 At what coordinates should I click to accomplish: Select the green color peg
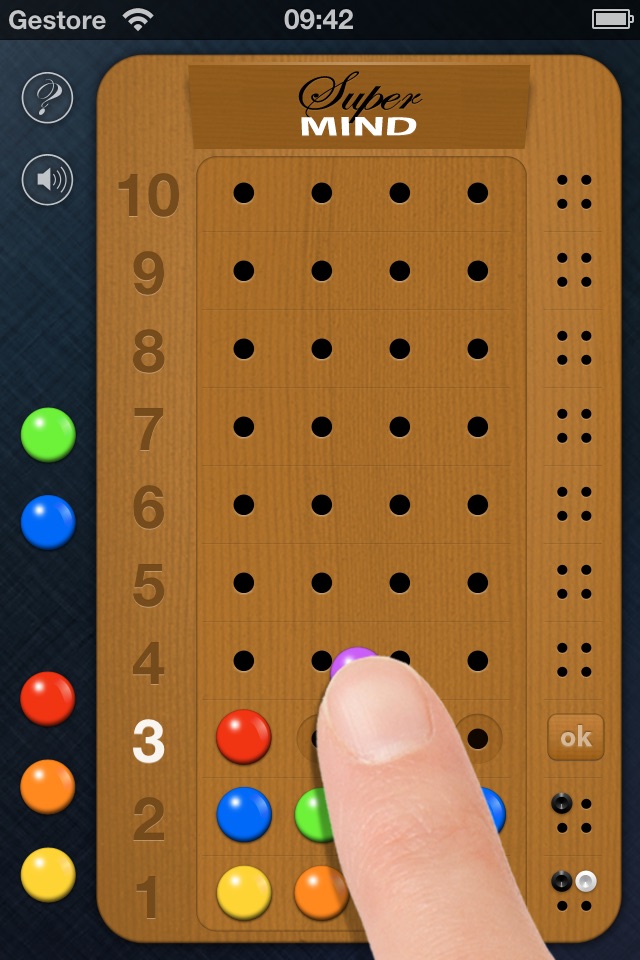pyautogui.click(x=48, y=435)
